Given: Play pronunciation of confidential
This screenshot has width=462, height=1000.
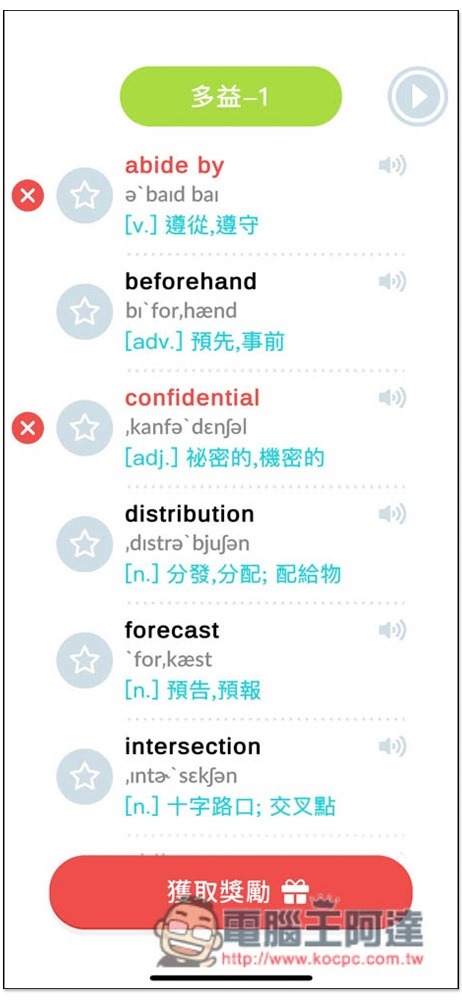Looking at the screenshot, I should [392, 398].
